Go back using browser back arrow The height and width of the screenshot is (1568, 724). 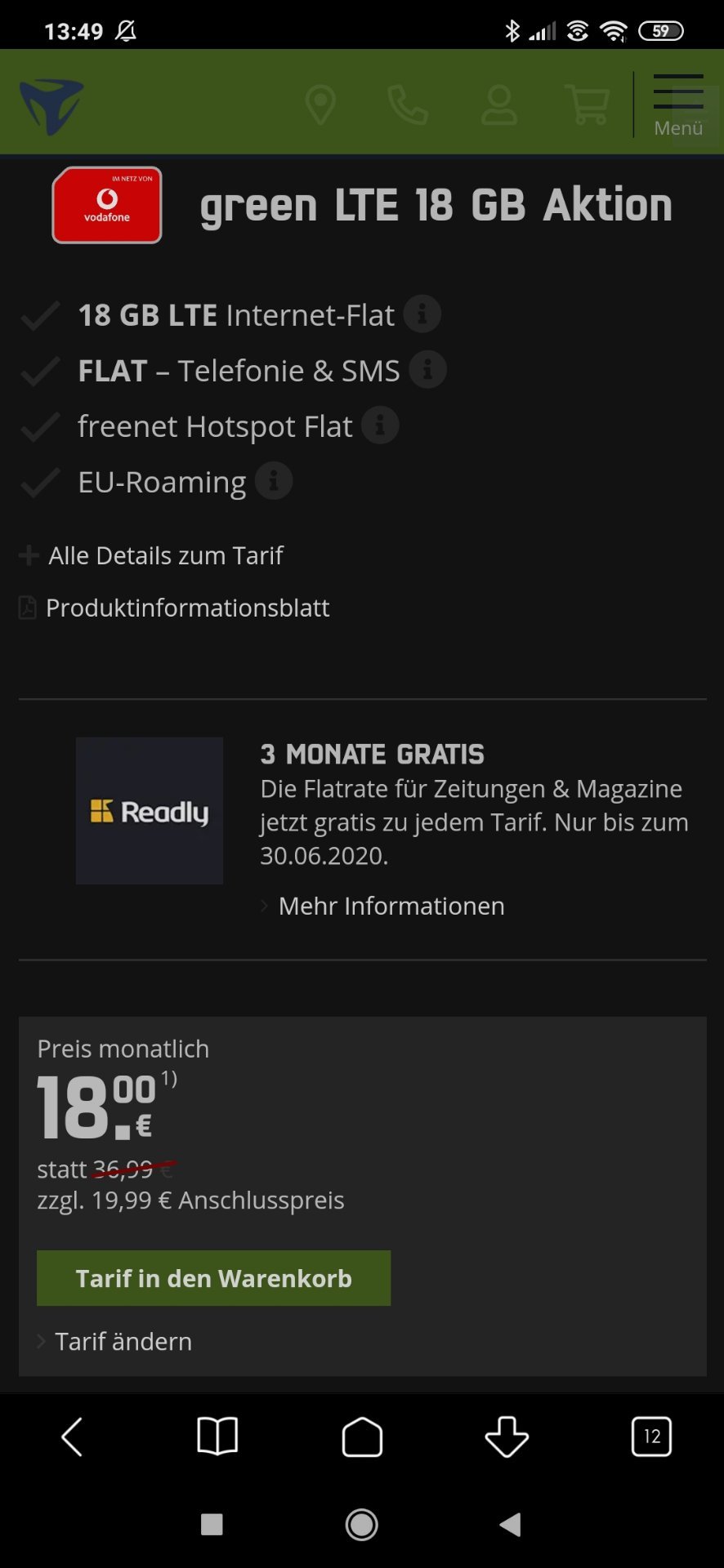click(72, 1437)
